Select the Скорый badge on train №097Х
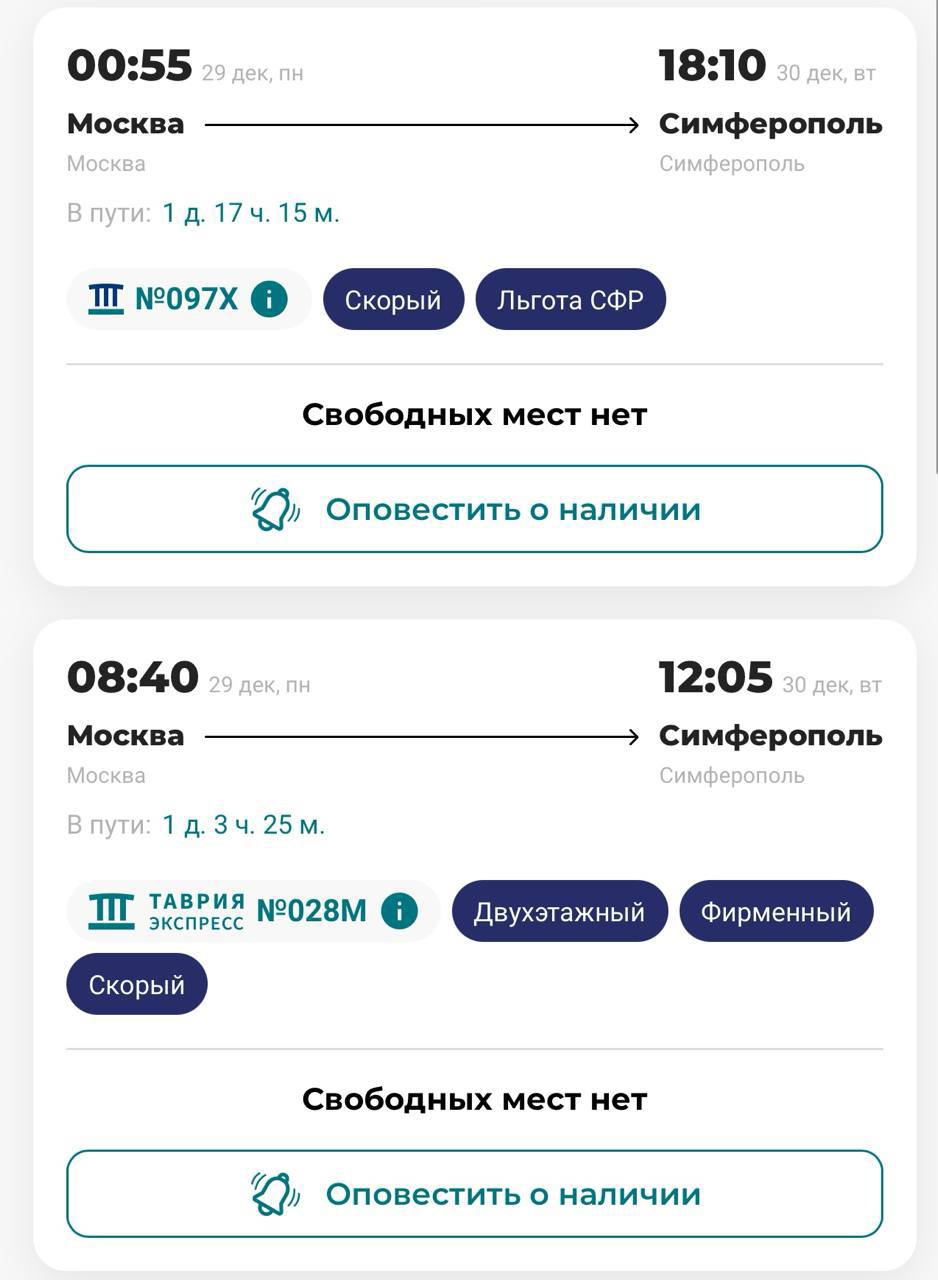938x1280 pixels. [x=393, y=298]
